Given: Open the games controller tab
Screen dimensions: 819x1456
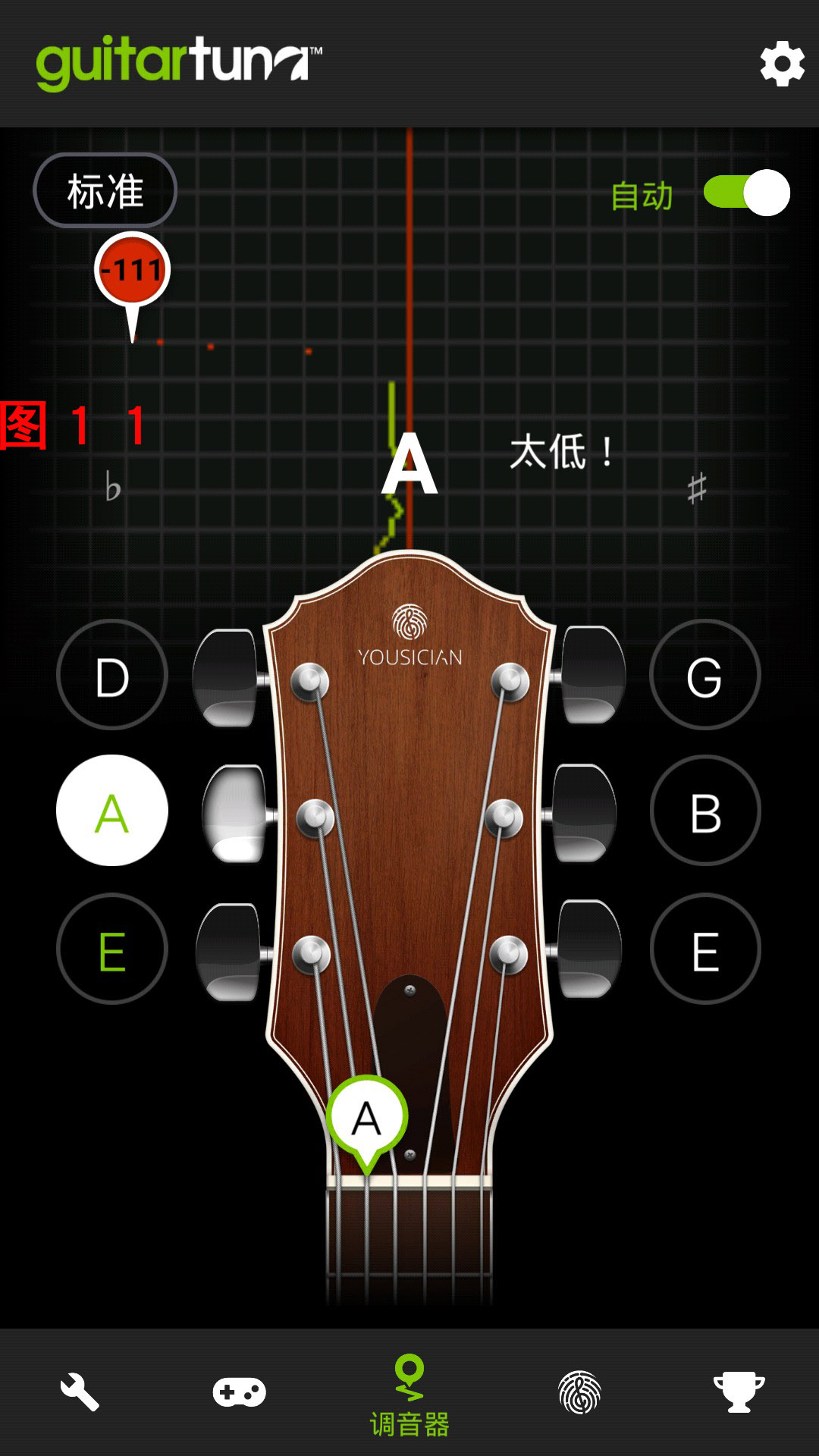Looking at the screenshot, I should click(x=239, y=1392).
